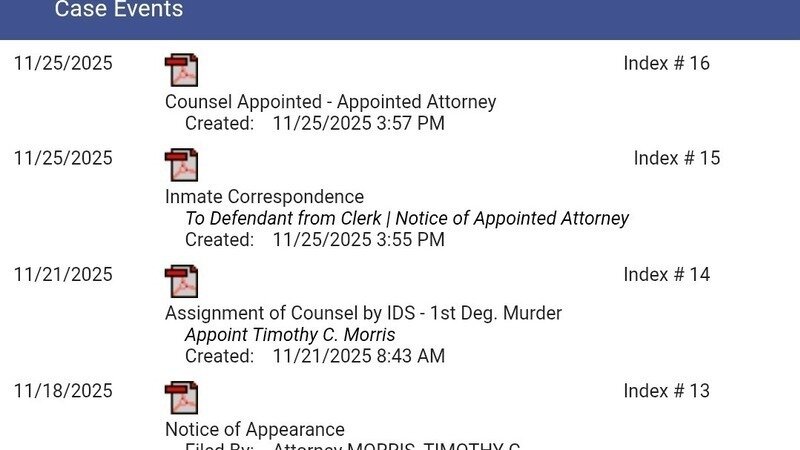The width and height of the screenshot is (800, 450).
Task: Open PDF for Counsel Appointed, Index 16
Action: (181, 70)
